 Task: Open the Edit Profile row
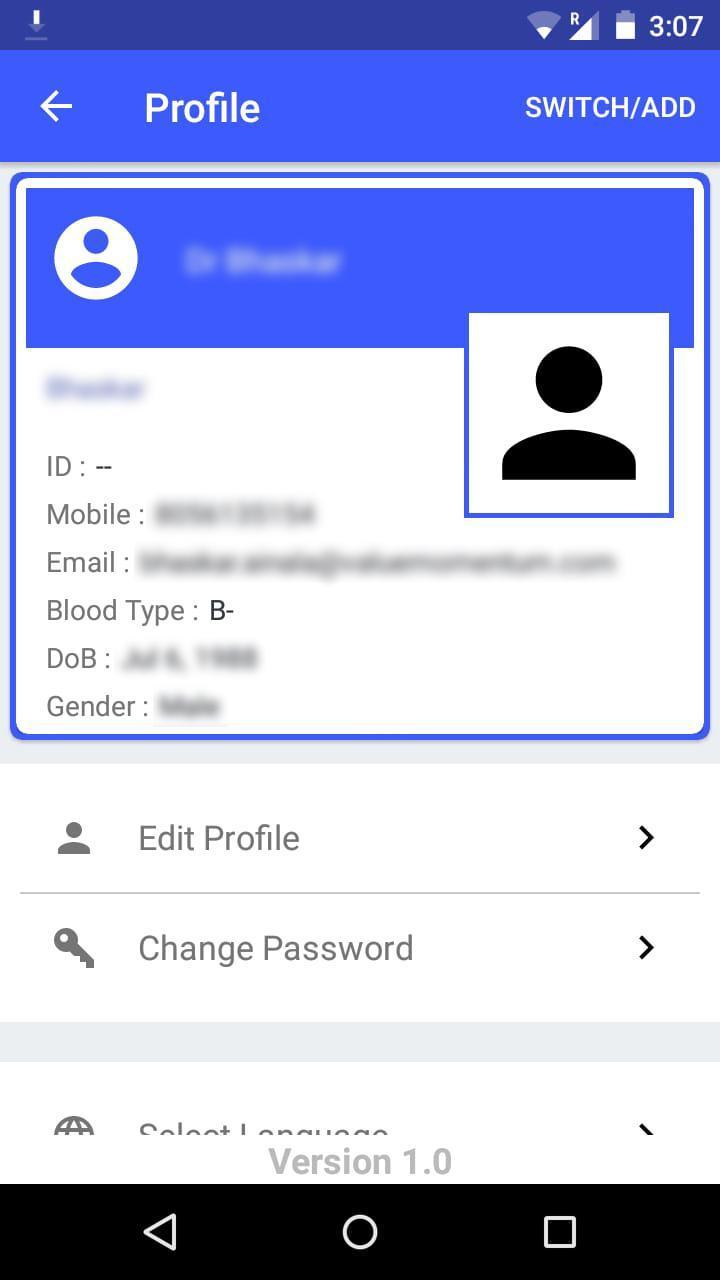click(360, 838)
